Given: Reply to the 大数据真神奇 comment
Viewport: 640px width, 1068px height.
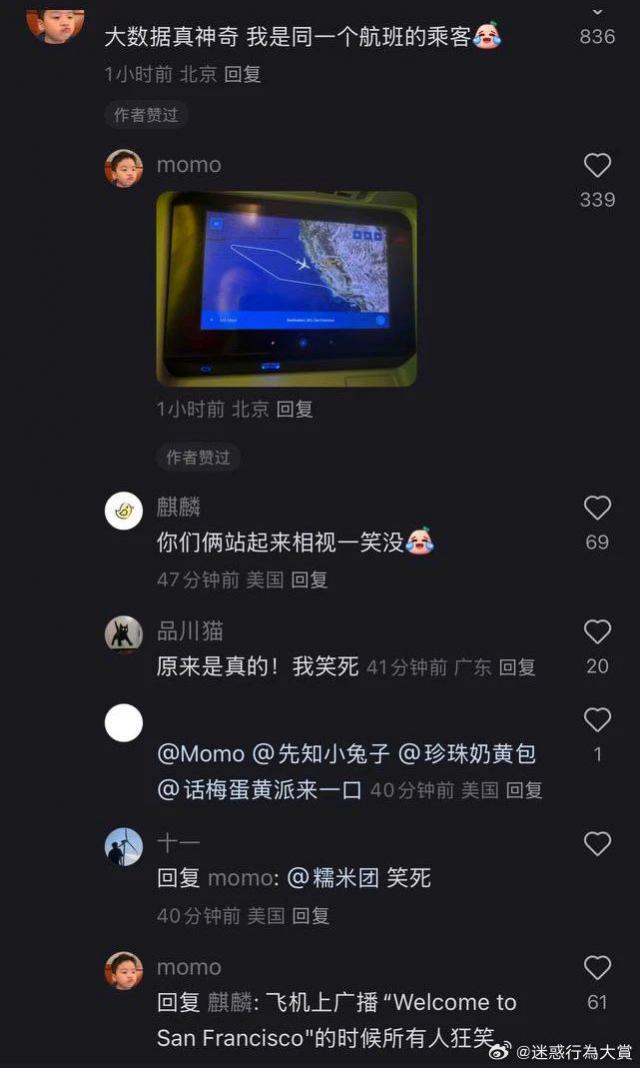Looking at the screenshot, I should click(243, 74).
